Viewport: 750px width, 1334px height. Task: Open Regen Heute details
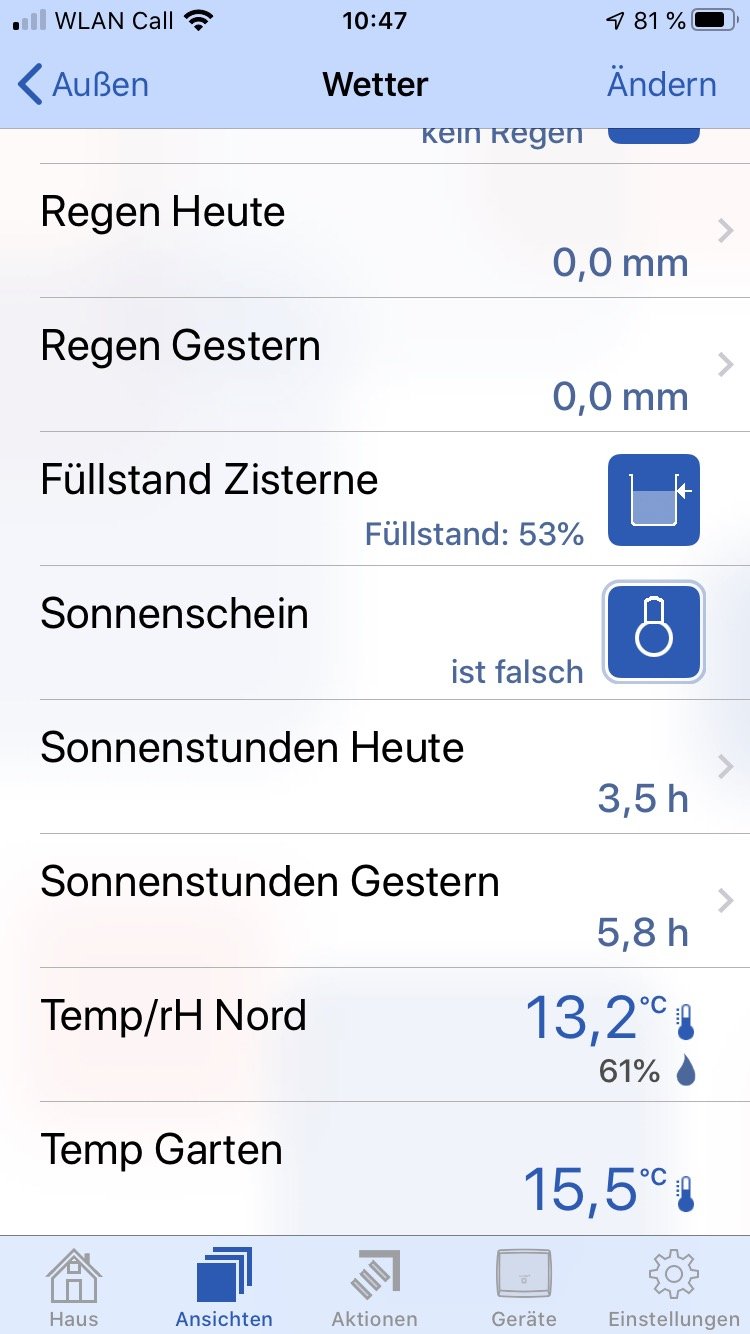375,232
